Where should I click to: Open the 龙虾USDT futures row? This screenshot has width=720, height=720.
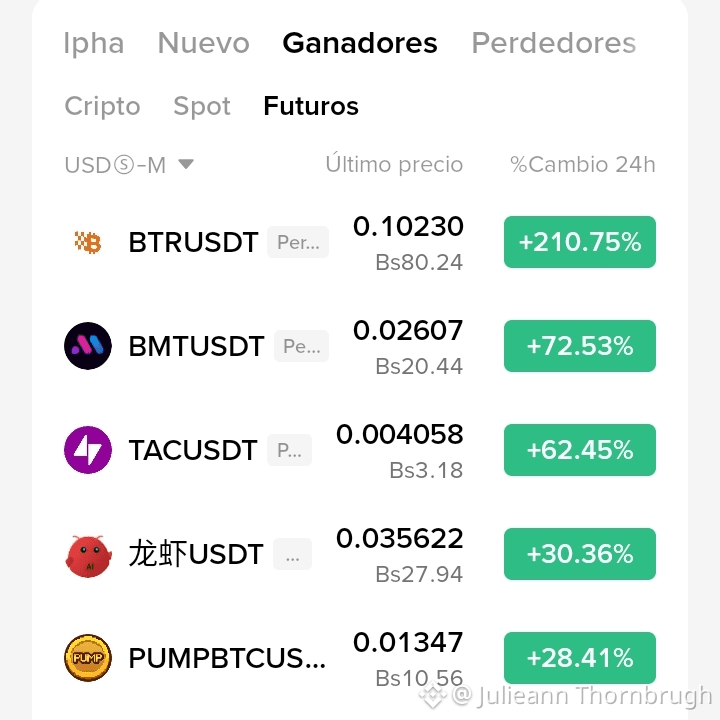(360, 554)
